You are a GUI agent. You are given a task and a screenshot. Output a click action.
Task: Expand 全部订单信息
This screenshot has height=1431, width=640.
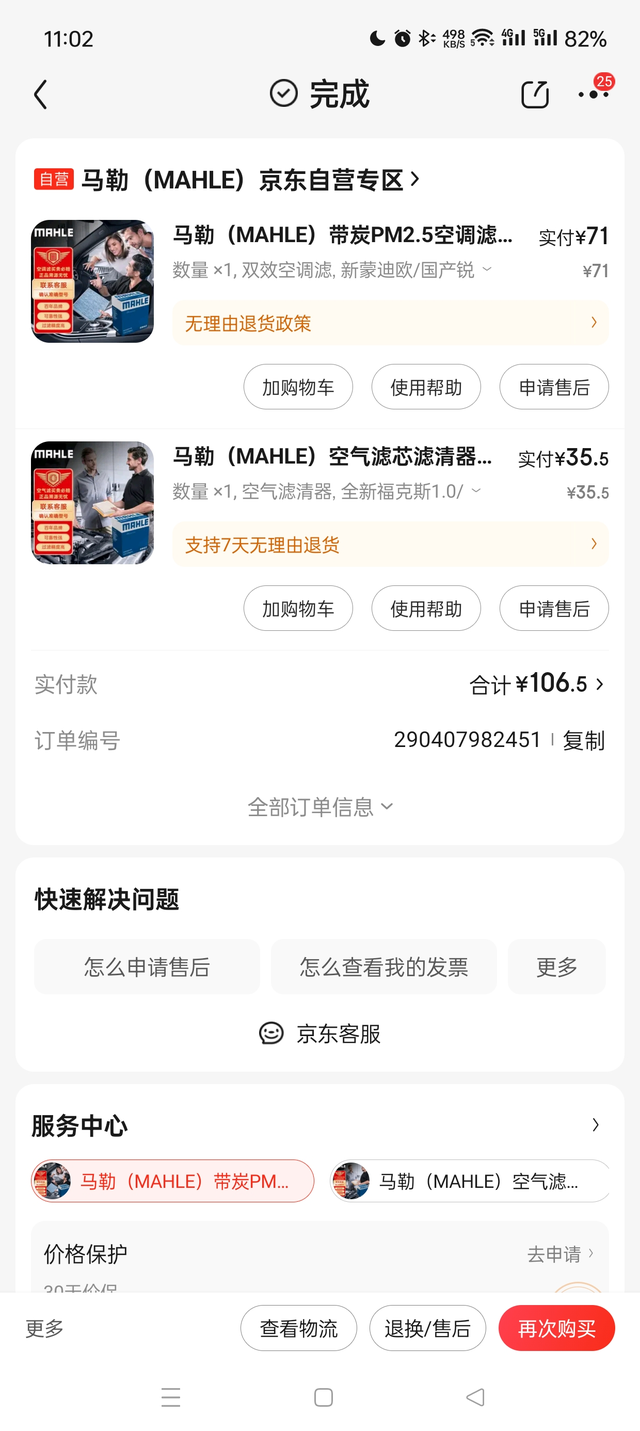[320, 807]
